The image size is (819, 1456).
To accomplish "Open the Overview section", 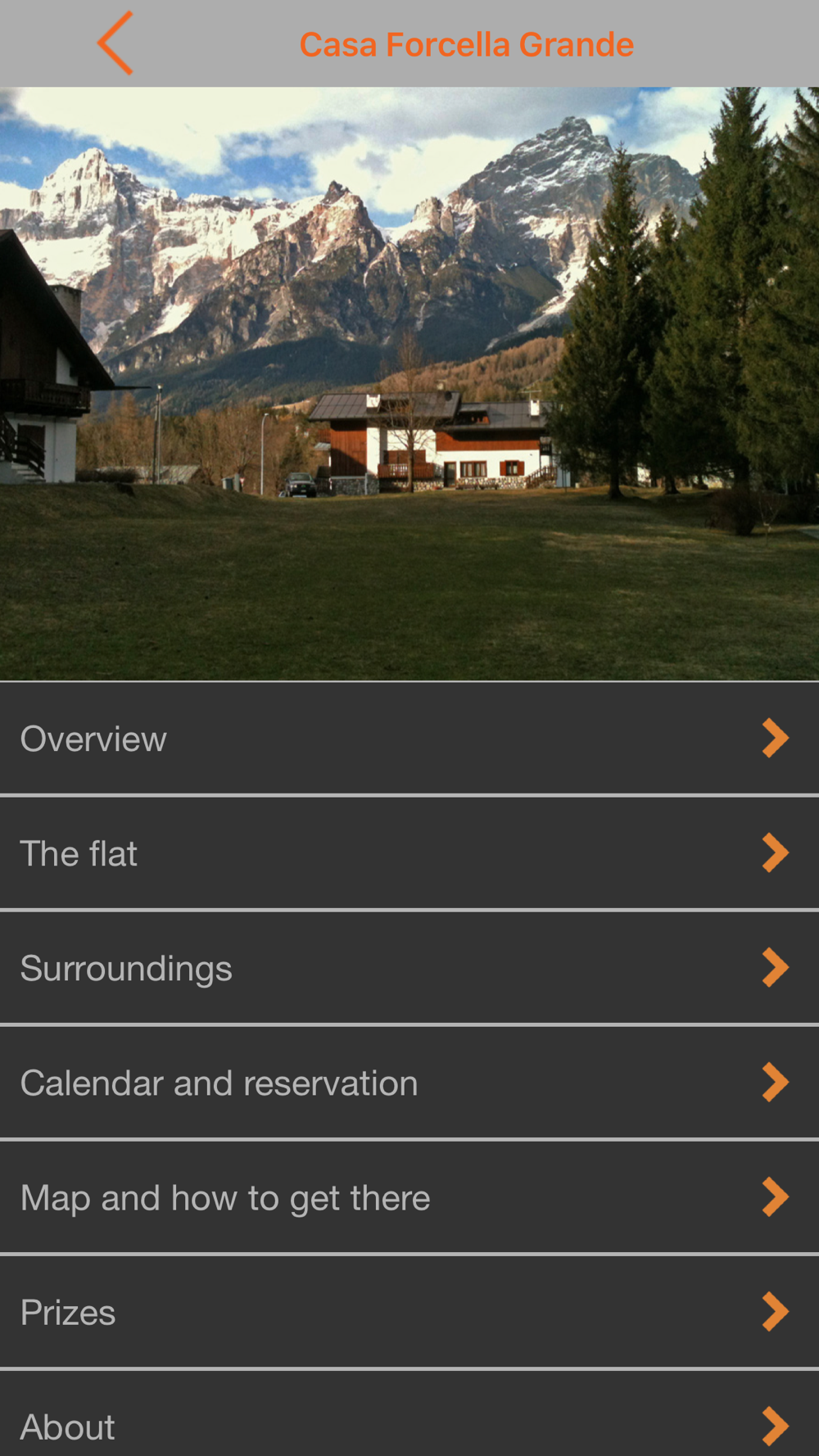I will [409, 739].
